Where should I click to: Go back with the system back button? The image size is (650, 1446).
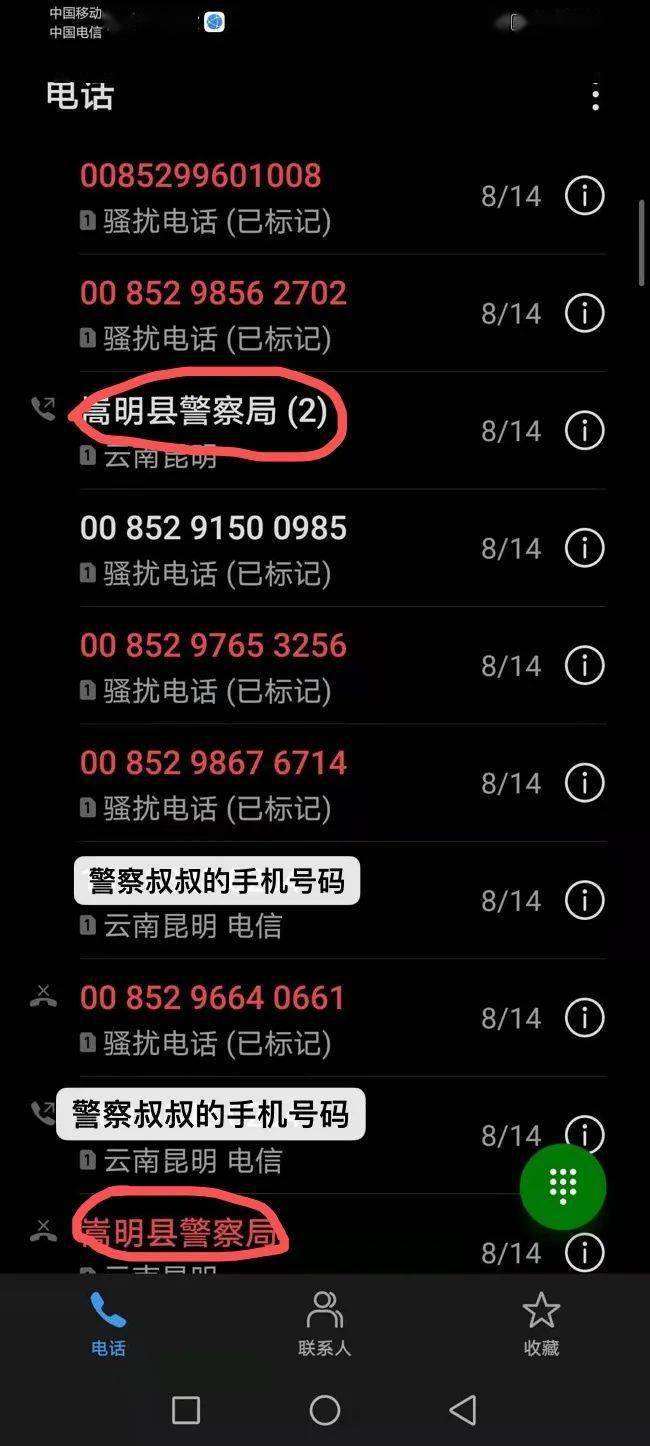tap(463, 1410)
